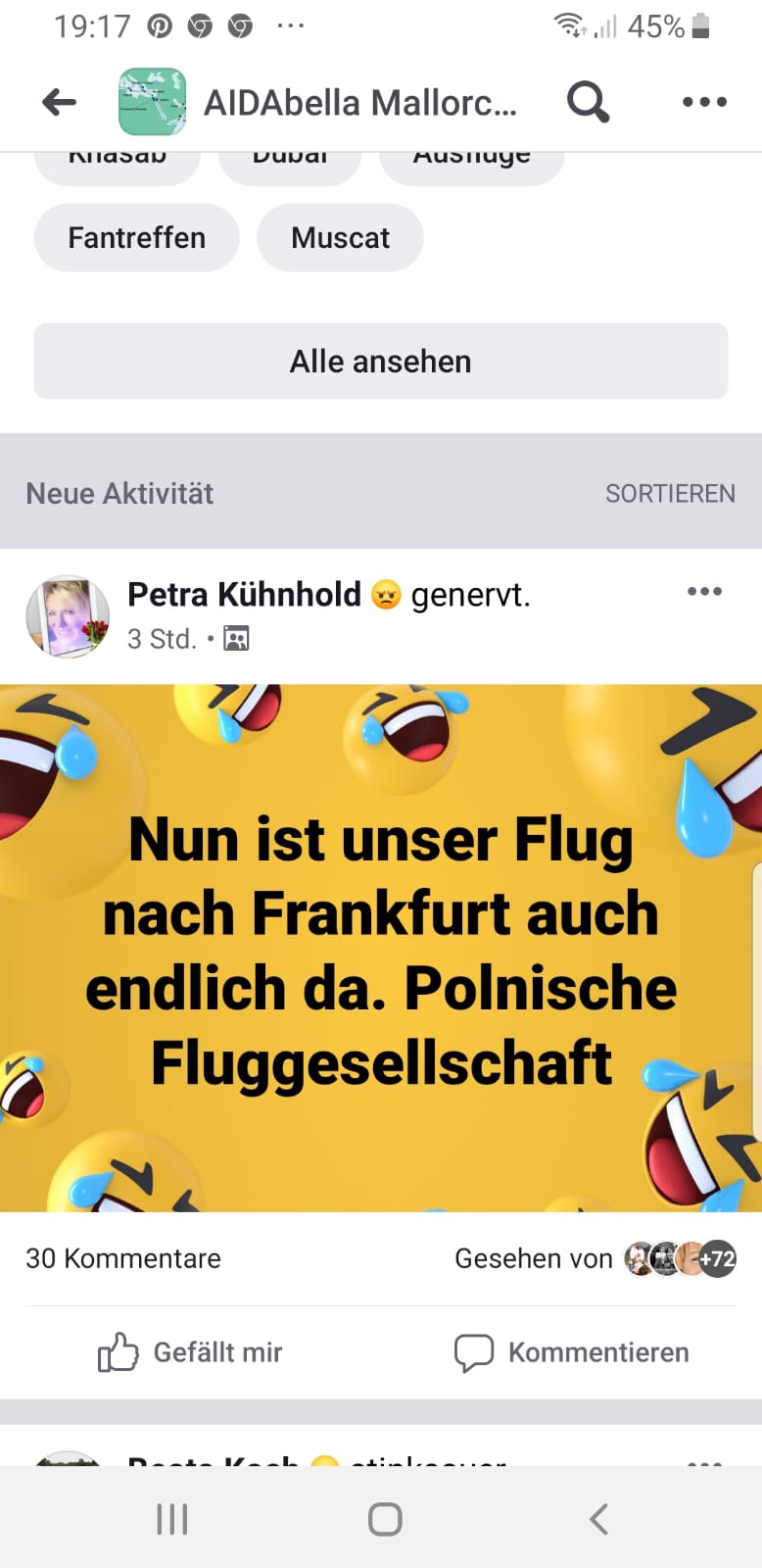Screen dimensions: 762x1568
Task: Open options menu on Petra's post
Action: (x=704, y=591)
